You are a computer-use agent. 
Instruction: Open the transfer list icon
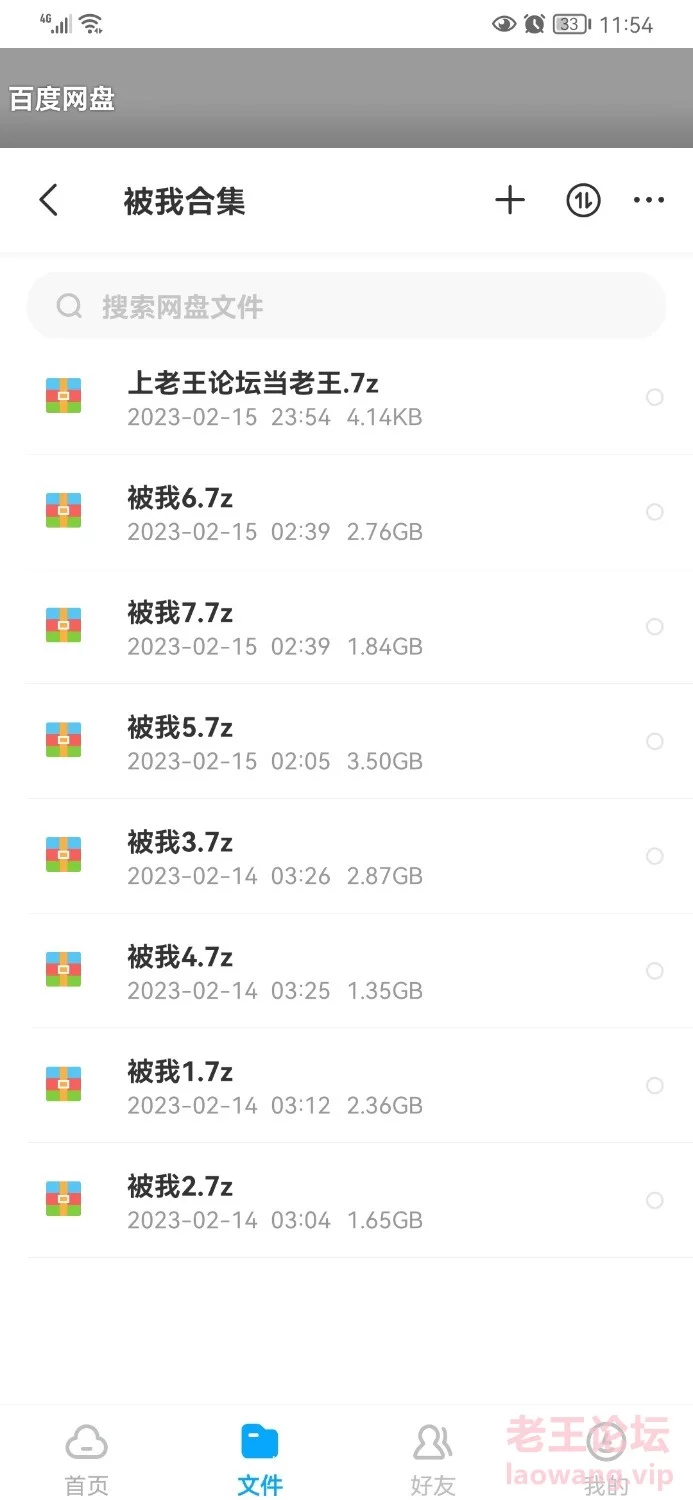click(x=583, y=201)
